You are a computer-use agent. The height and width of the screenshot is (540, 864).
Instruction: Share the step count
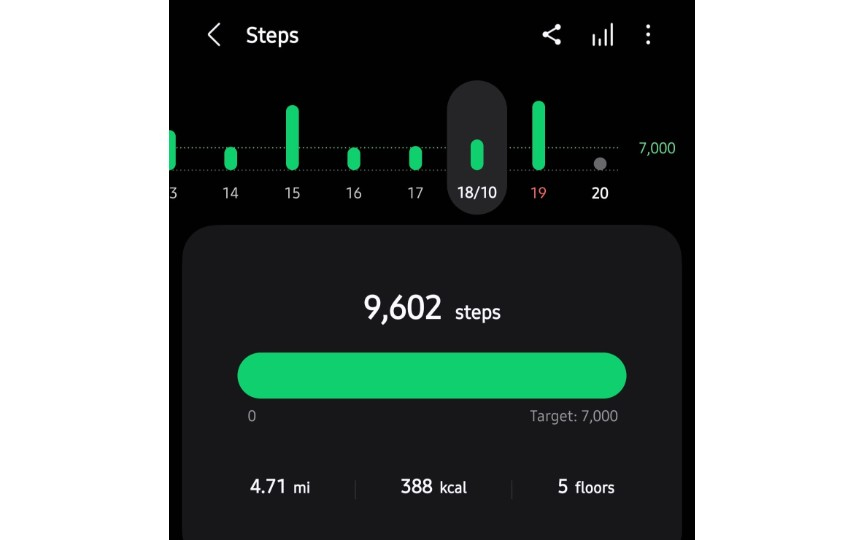coord(551,35)
